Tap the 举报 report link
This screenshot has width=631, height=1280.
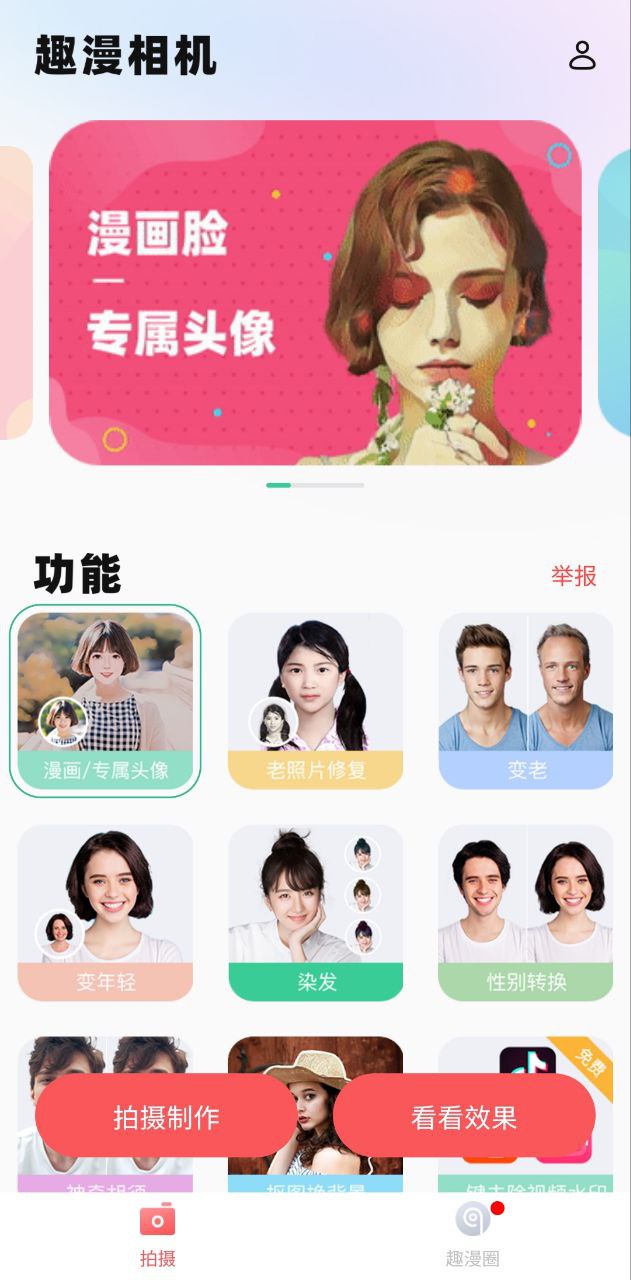tap(573, 576)
